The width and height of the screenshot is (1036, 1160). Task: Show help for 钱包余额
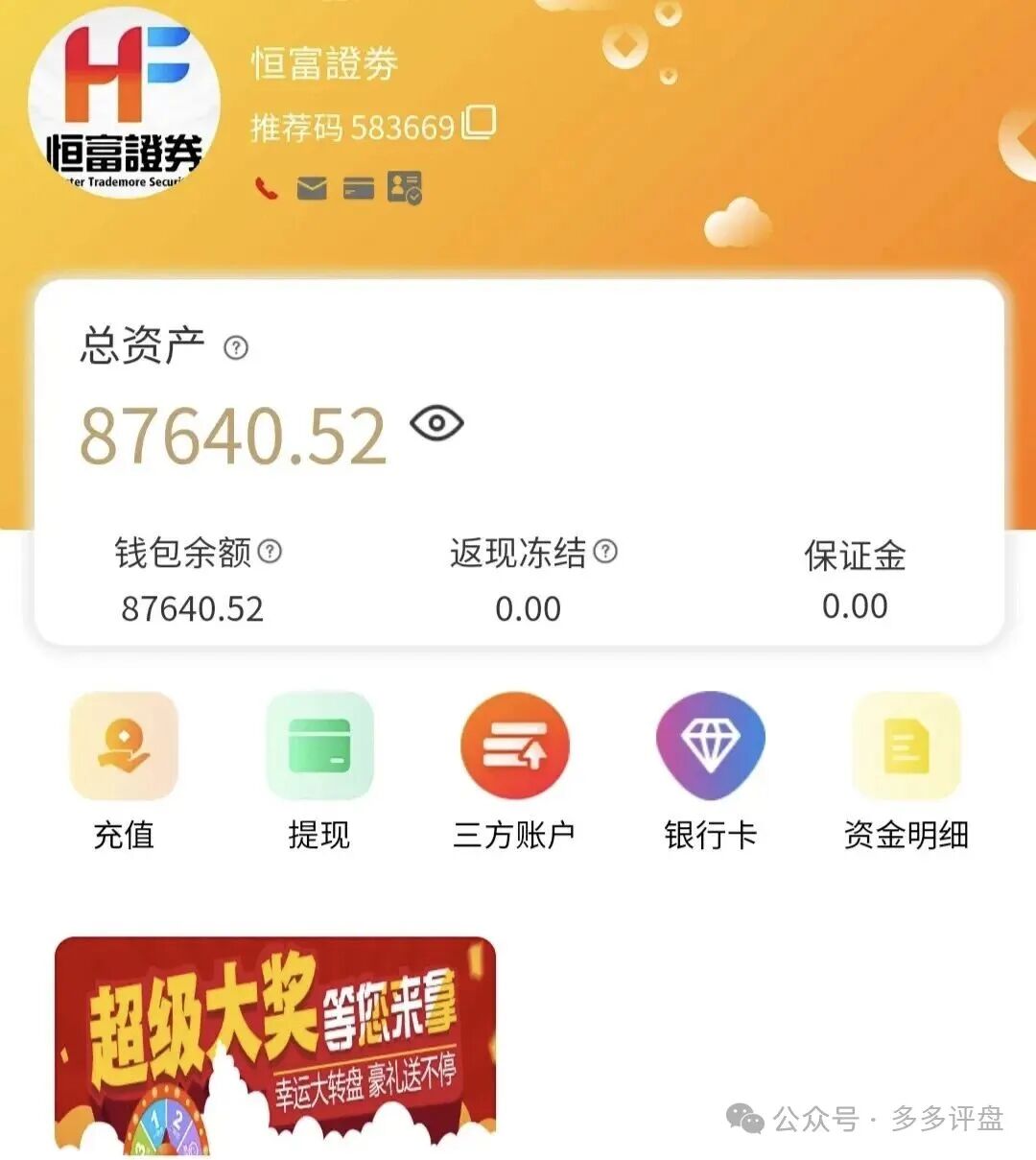click(x=271, y=552)
